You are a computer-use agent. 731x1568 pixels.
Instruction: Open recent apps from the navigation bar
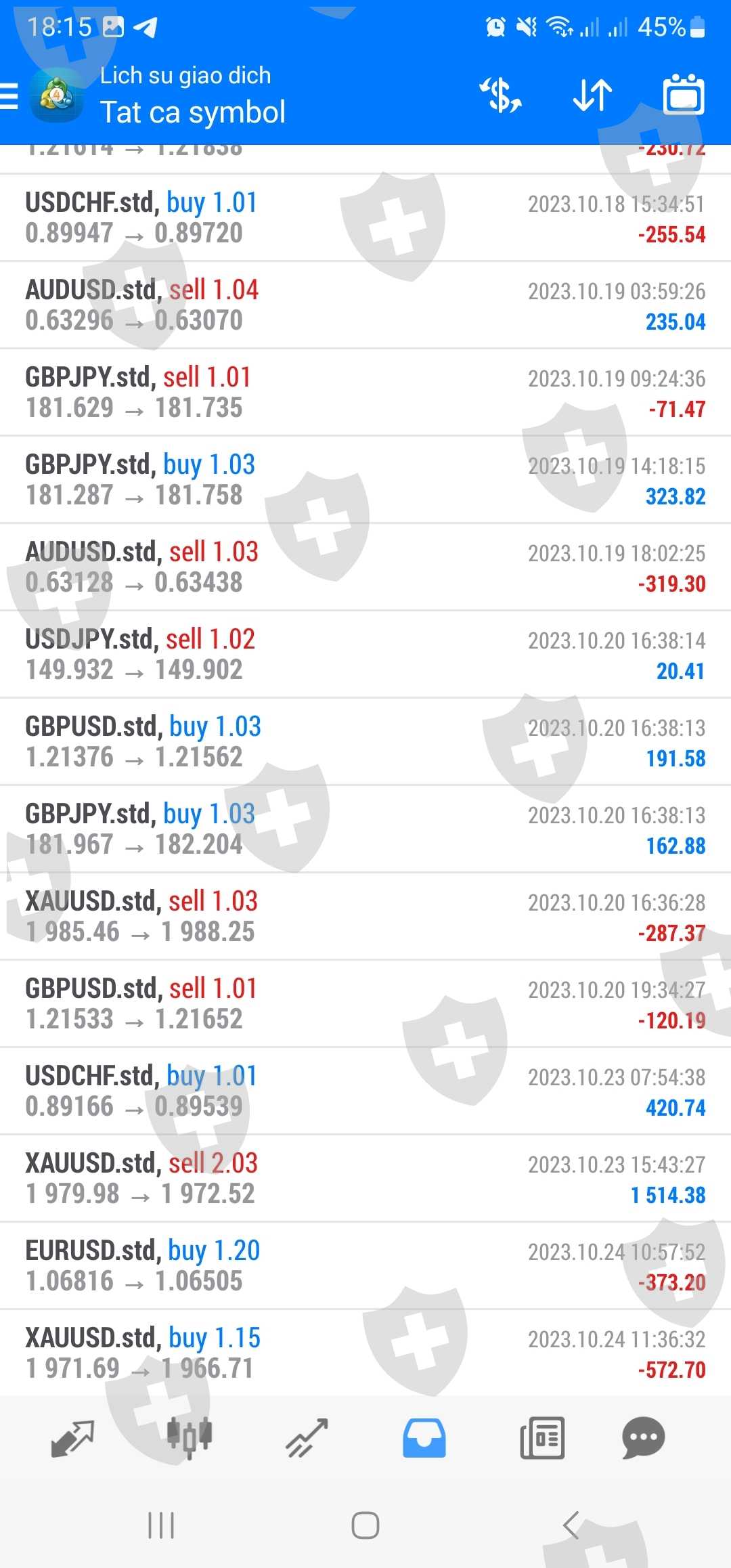click(x=161, y=1525)
